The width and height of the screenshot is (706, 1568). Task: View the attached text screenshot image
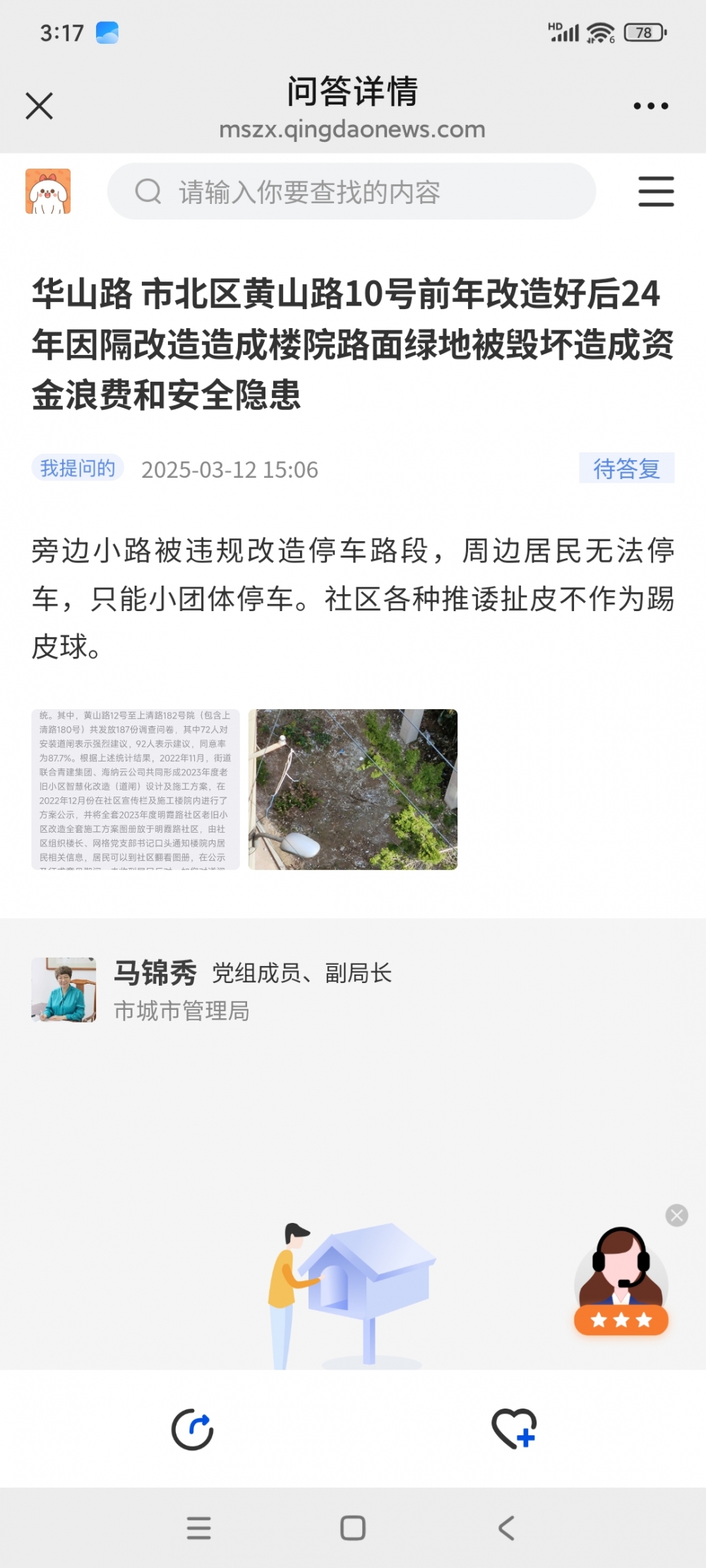click(x=136, y=789)
